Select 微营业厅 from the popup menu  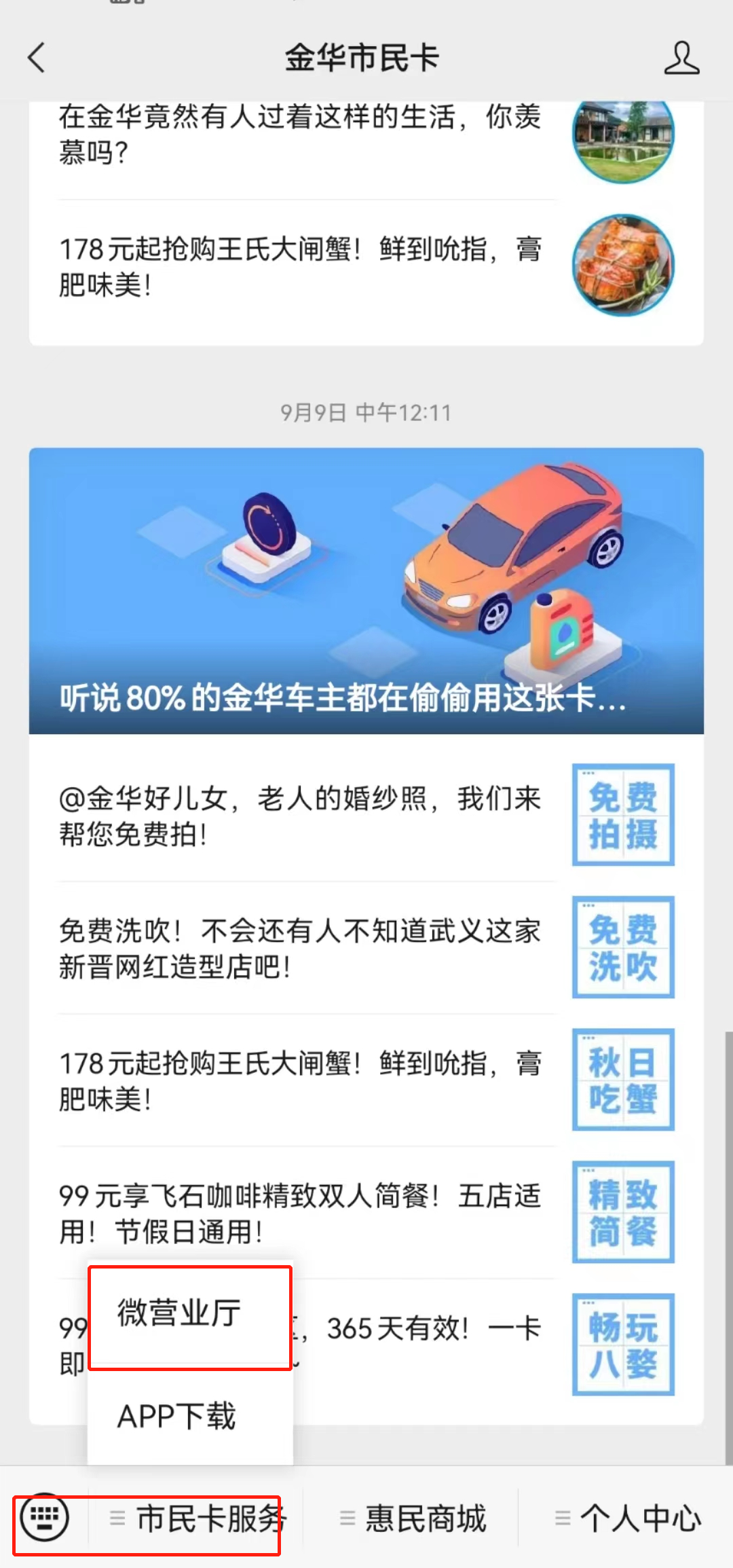point(180,1313)
